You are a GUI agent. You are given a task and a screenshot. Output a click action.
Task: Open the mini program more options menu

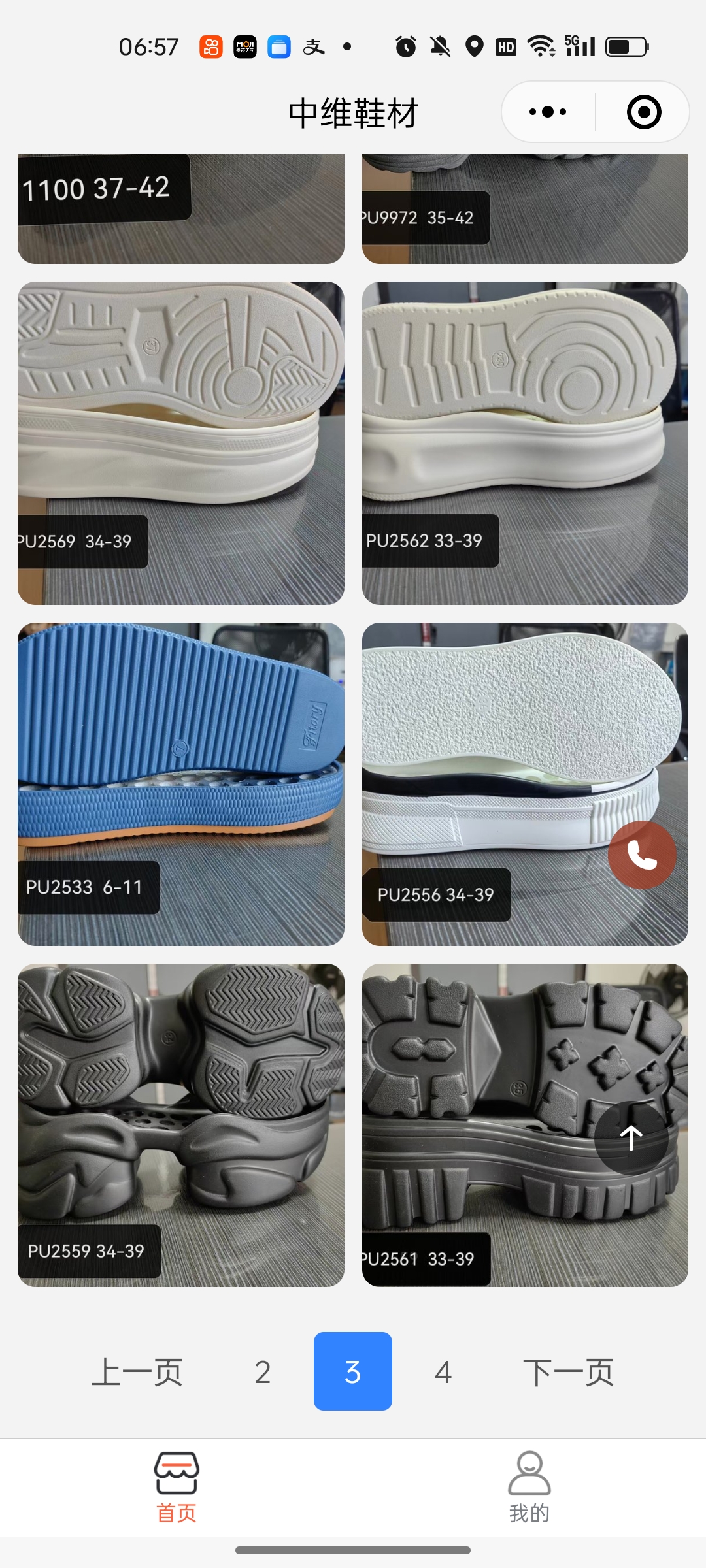tap(548, 112)
